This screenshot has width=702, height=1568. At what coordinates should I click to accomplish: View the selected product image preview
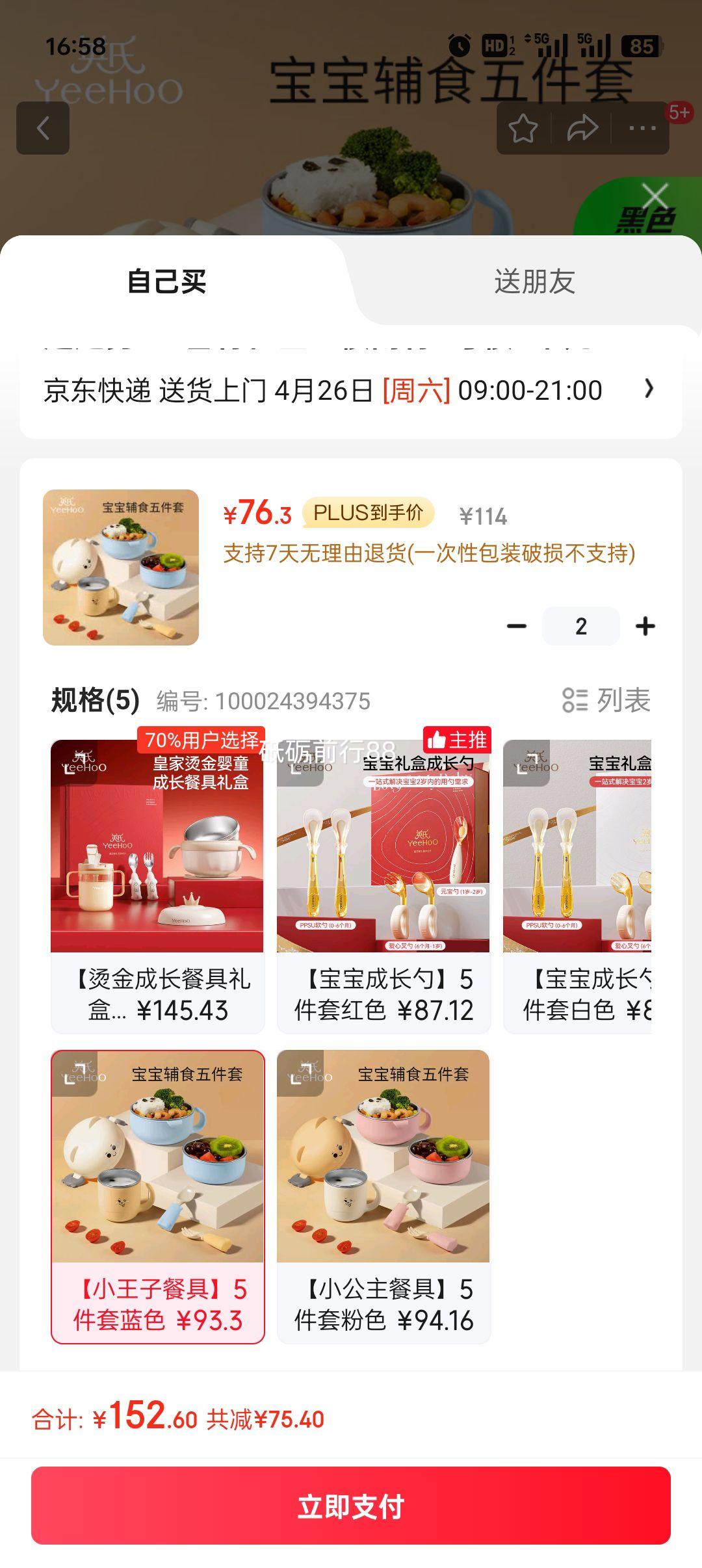pyautogui.click(x=121, y=568)
